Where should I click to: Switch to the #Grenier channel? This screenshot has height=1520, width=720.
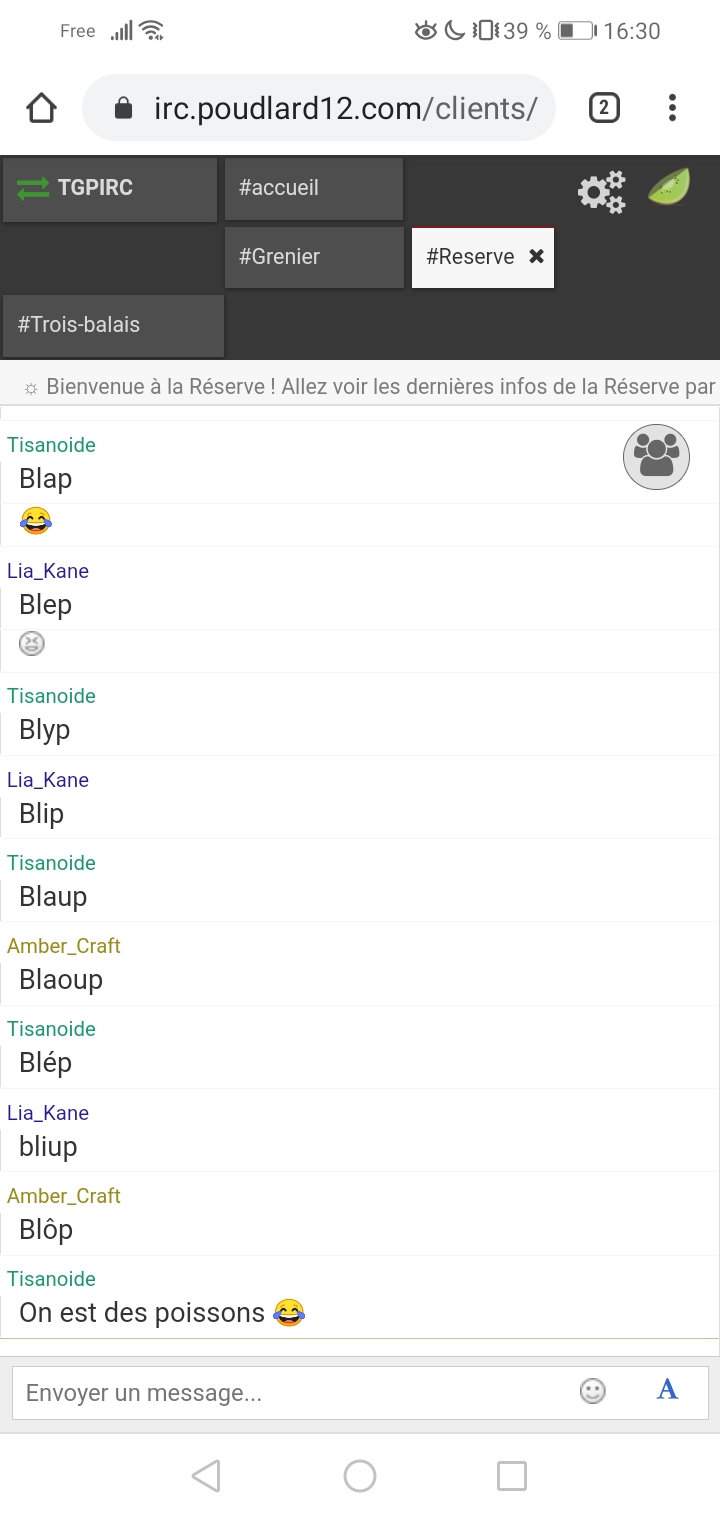click(313, 257)
